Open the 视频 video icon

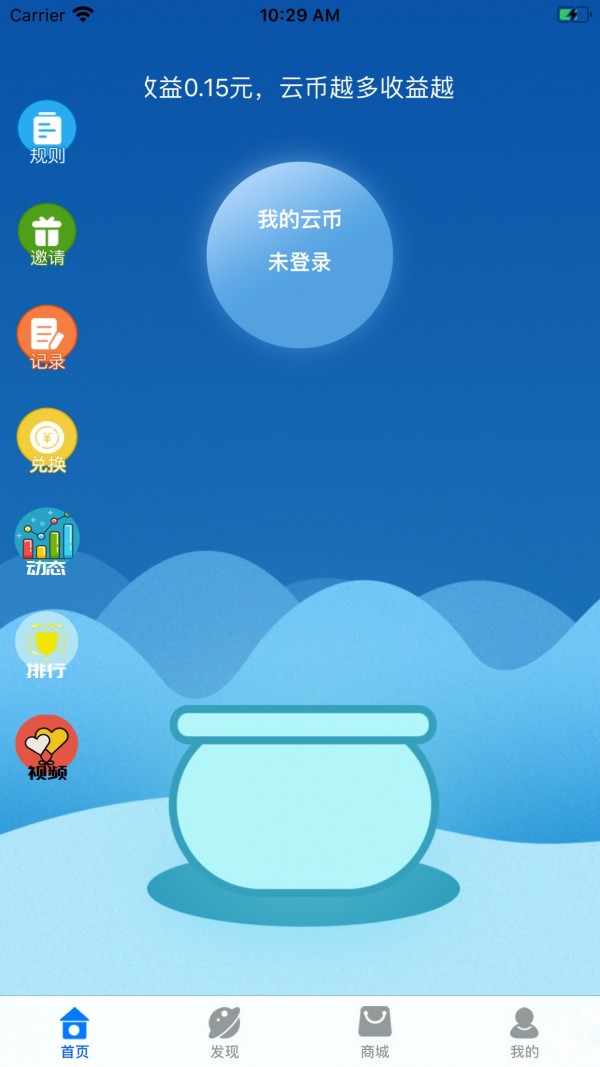tap(47, 747)
